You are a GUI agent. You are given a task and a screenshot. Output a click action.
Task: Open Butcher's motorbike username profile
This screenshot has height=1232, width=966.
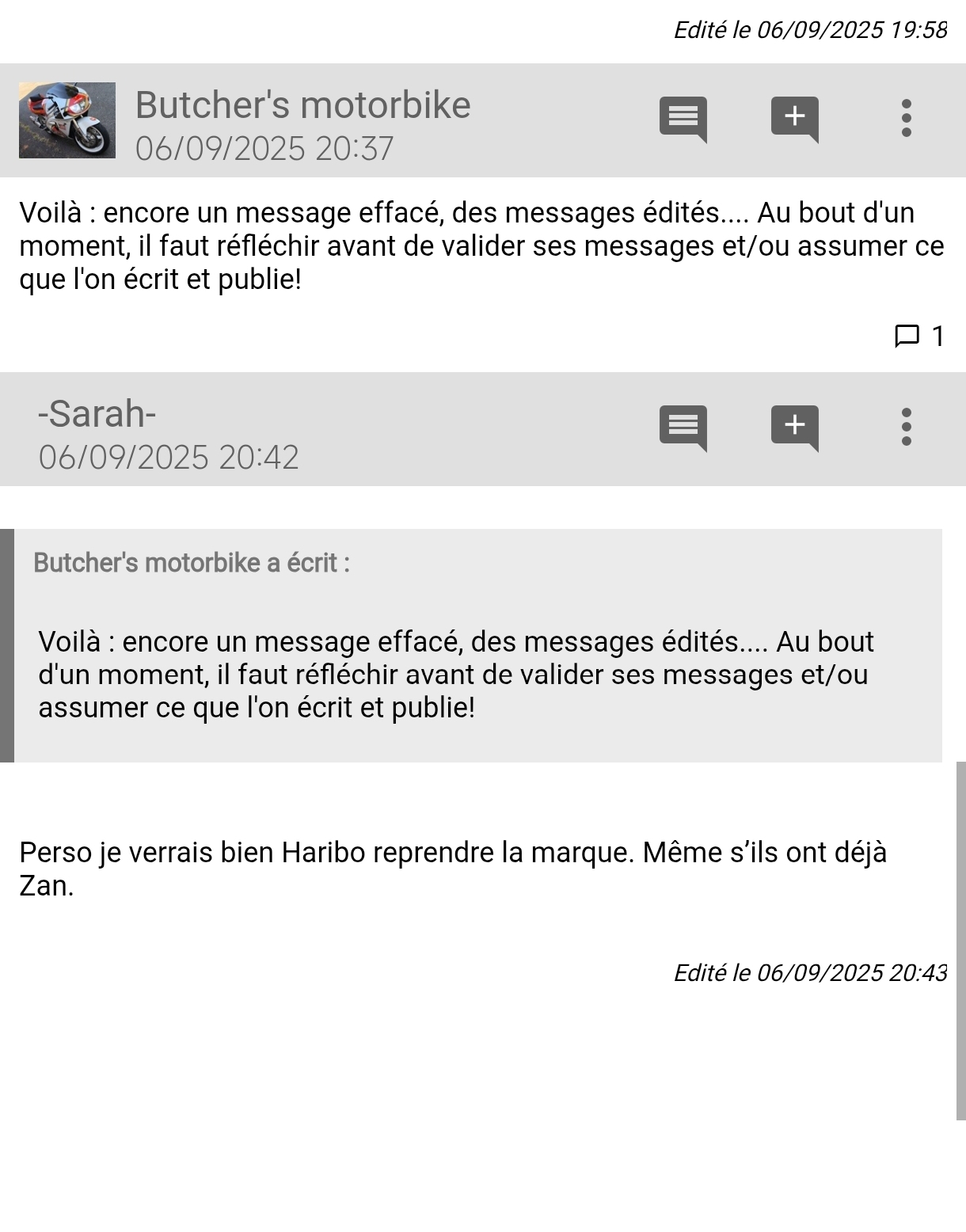point(302,105)
